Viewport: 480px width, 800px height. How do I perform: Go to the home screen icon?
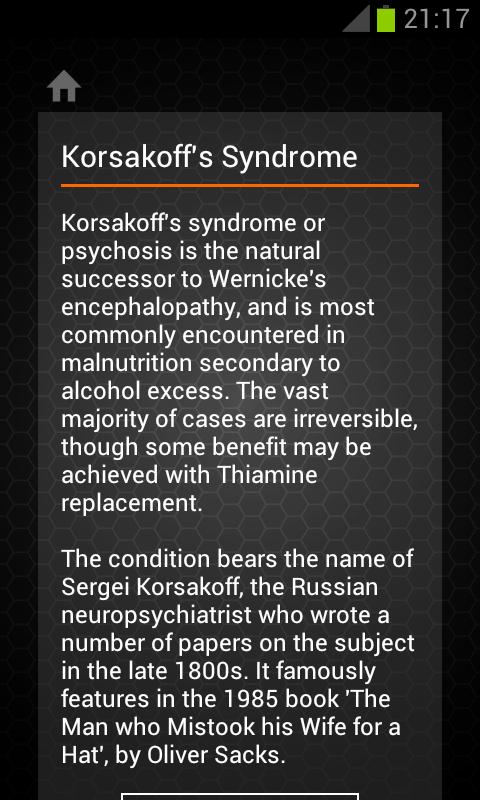click(x=64, y=86)
